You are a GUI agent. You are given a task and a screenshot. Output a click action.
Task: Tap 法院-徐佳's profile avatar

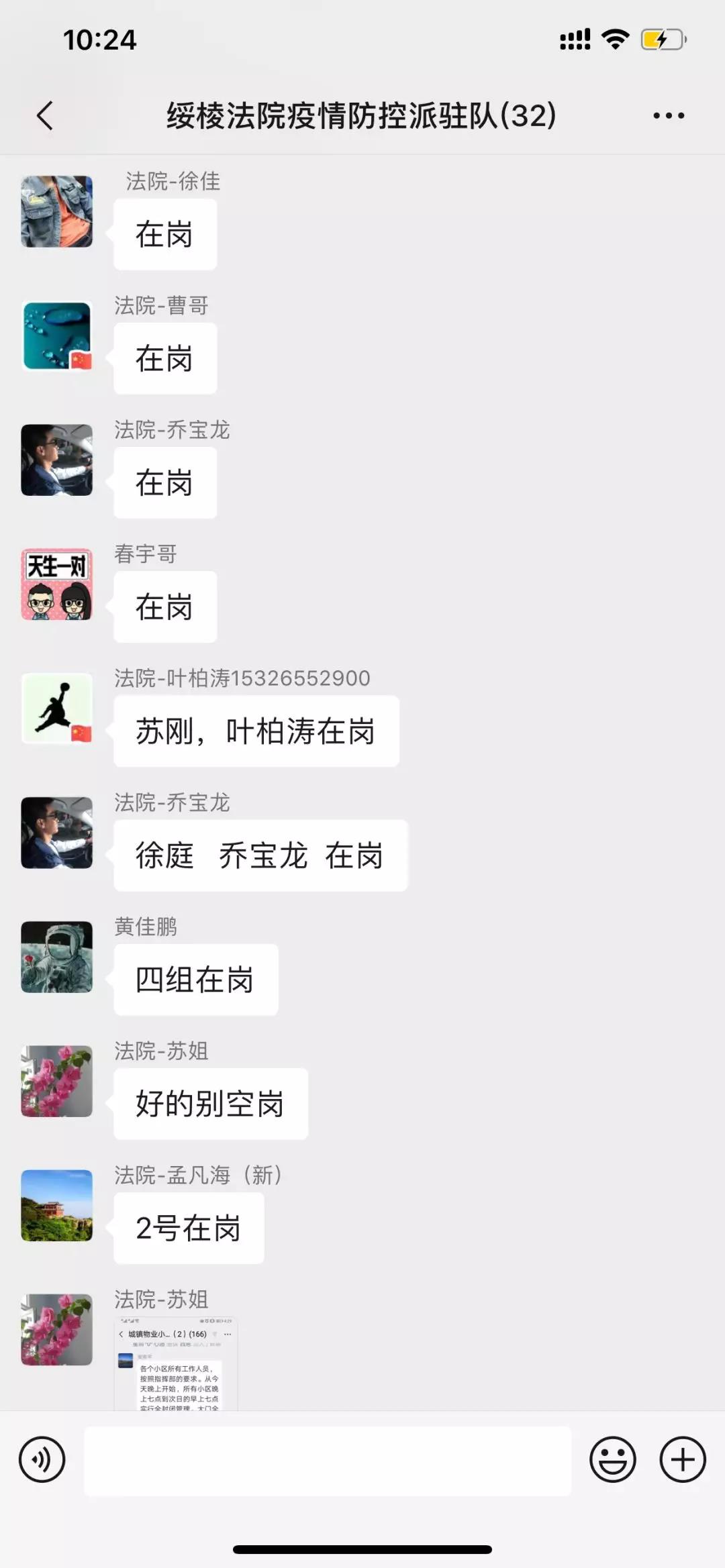point(57,212)
